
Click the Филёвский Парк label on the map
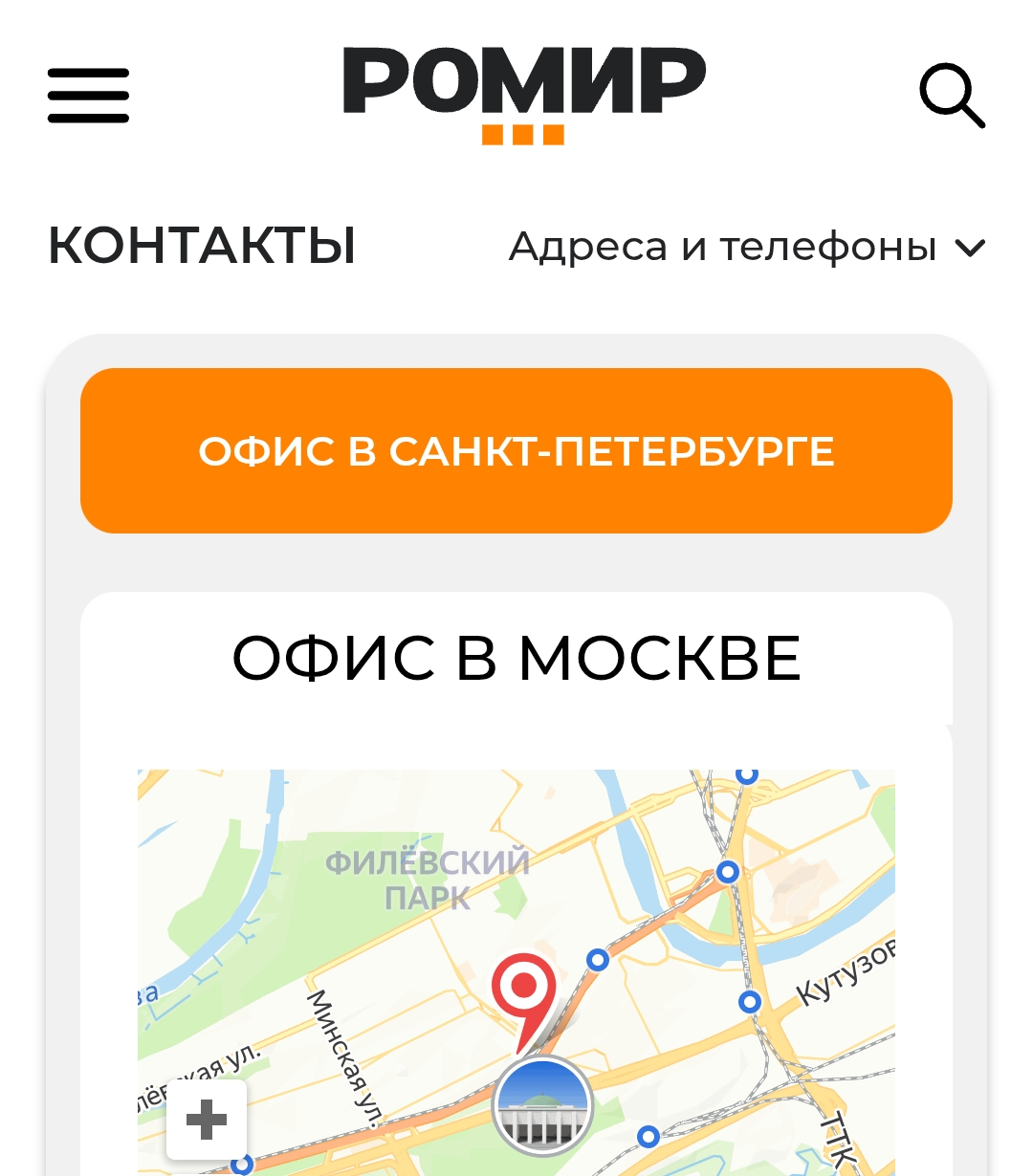tap(429, 880)
